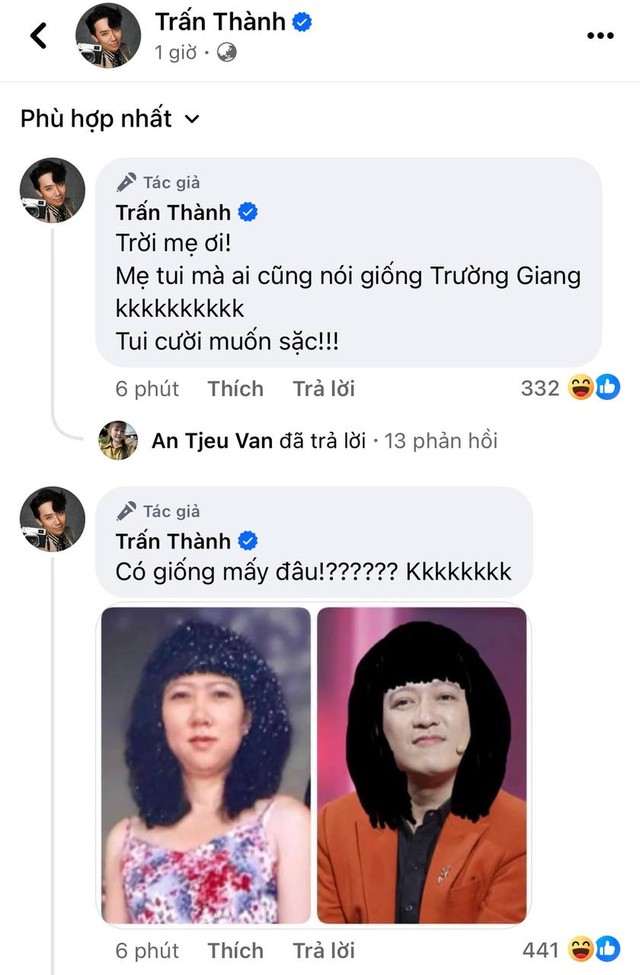The height and width of the screenshot is (975, 640).
Task: Tap Thích on the Trời mẹ ơi comment
Action: (235, 388)
